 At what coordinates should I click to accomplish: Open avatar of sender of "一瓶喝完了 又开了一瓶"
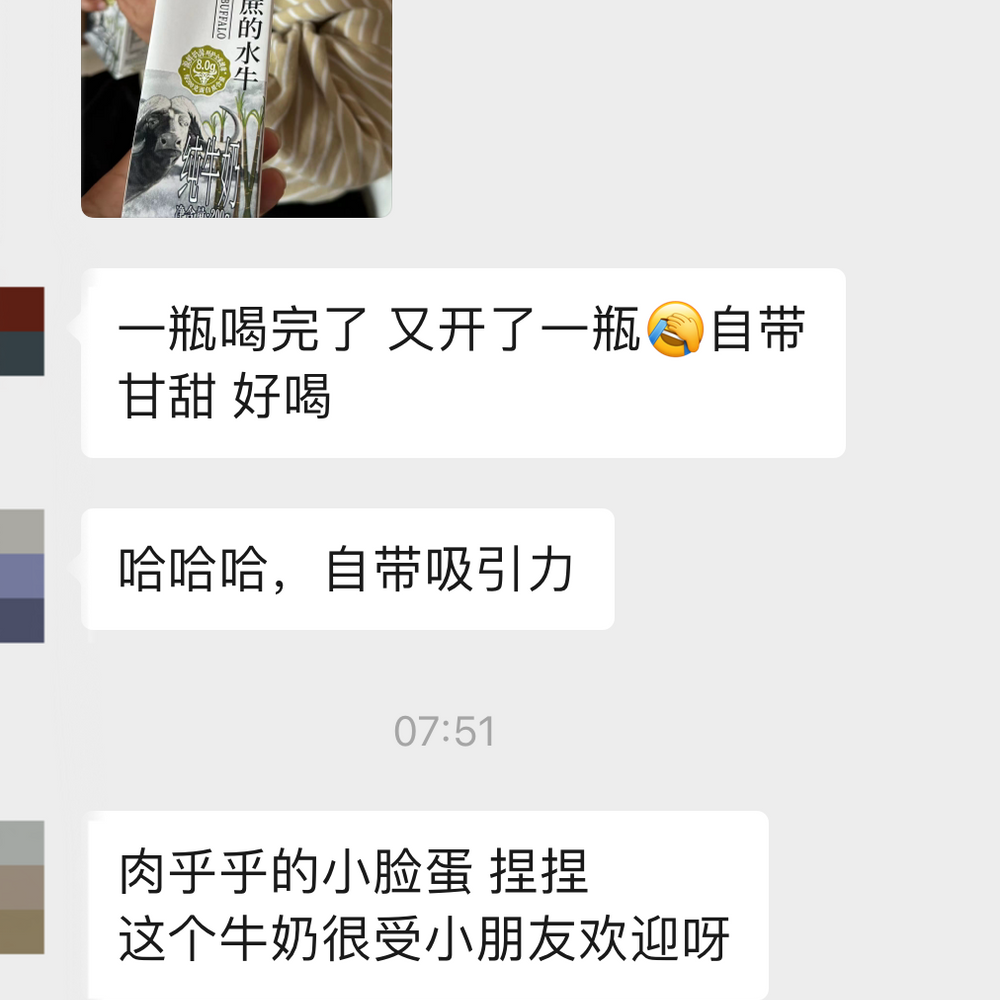tap(22, 331)
